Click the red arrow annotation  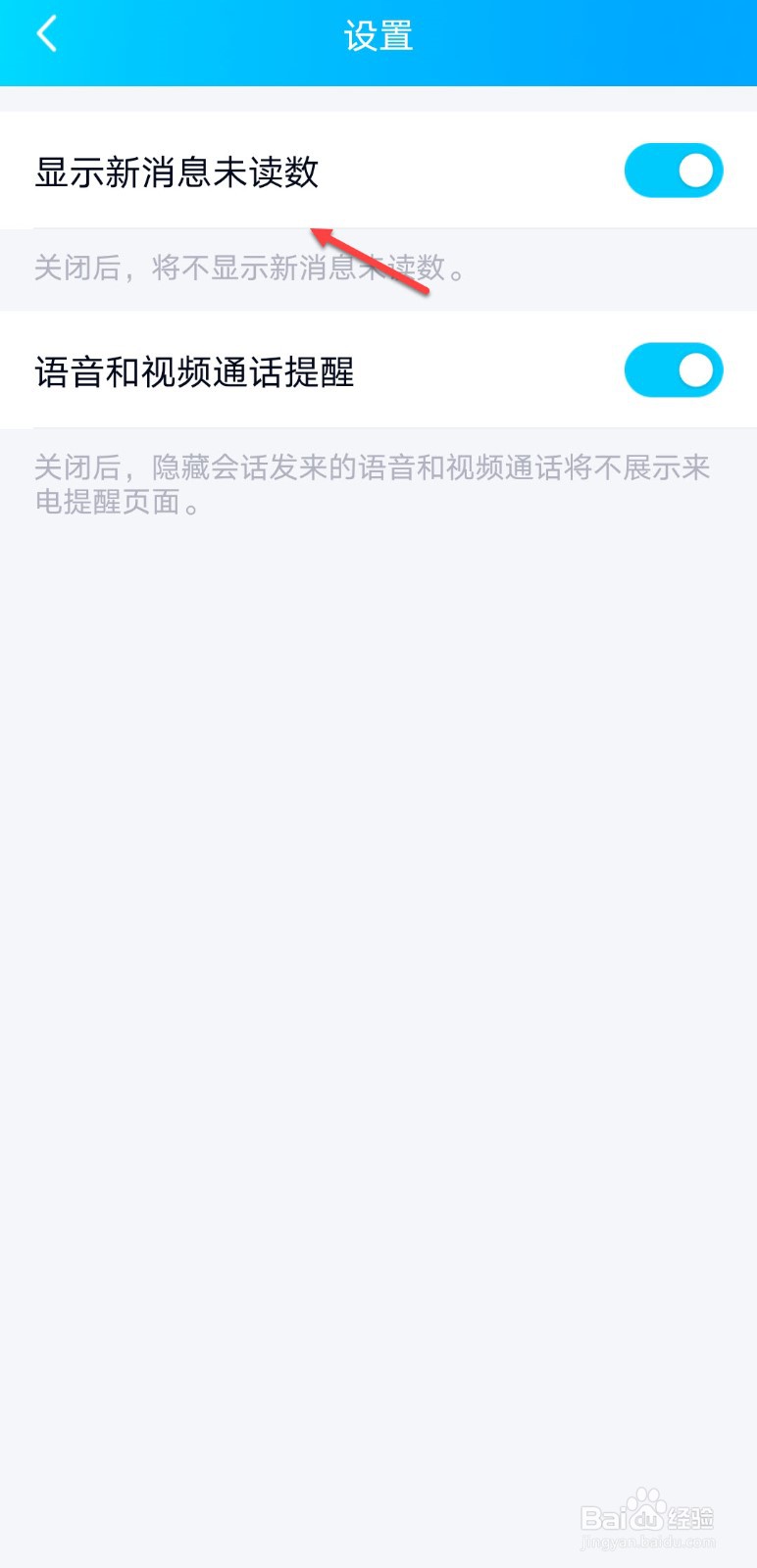click(373, 260)
